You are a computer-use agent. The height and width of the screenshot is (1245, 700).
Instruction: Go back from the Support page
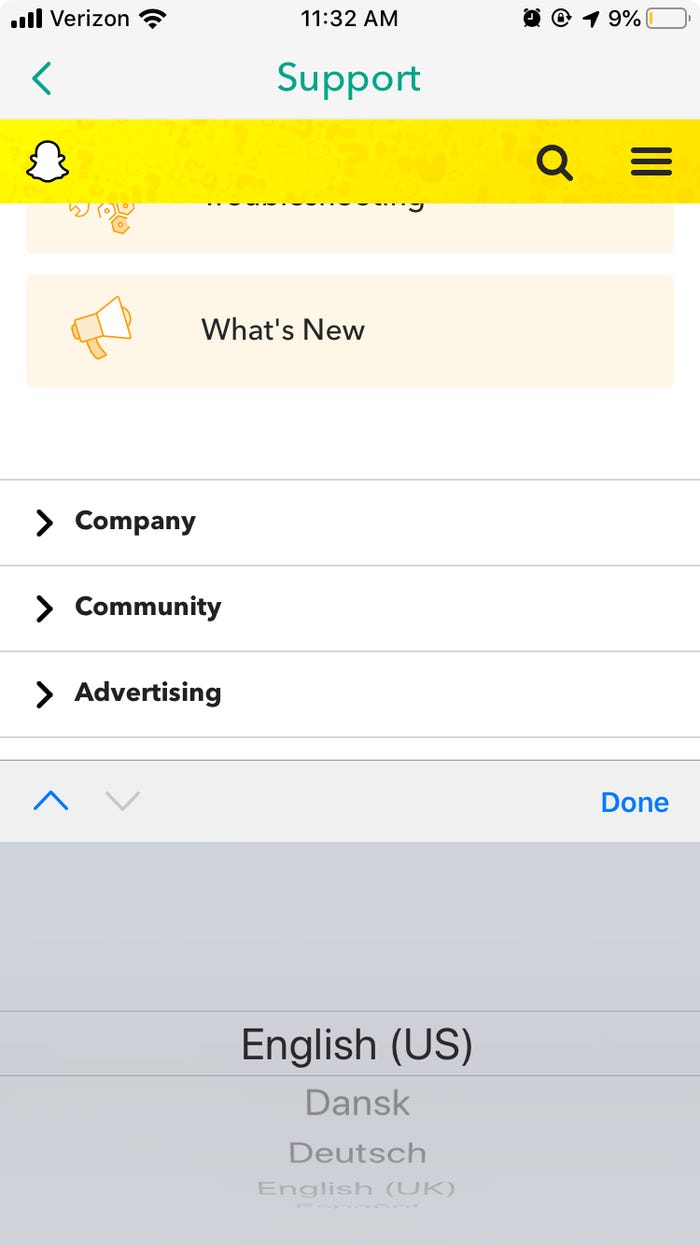tap(42, 78)
